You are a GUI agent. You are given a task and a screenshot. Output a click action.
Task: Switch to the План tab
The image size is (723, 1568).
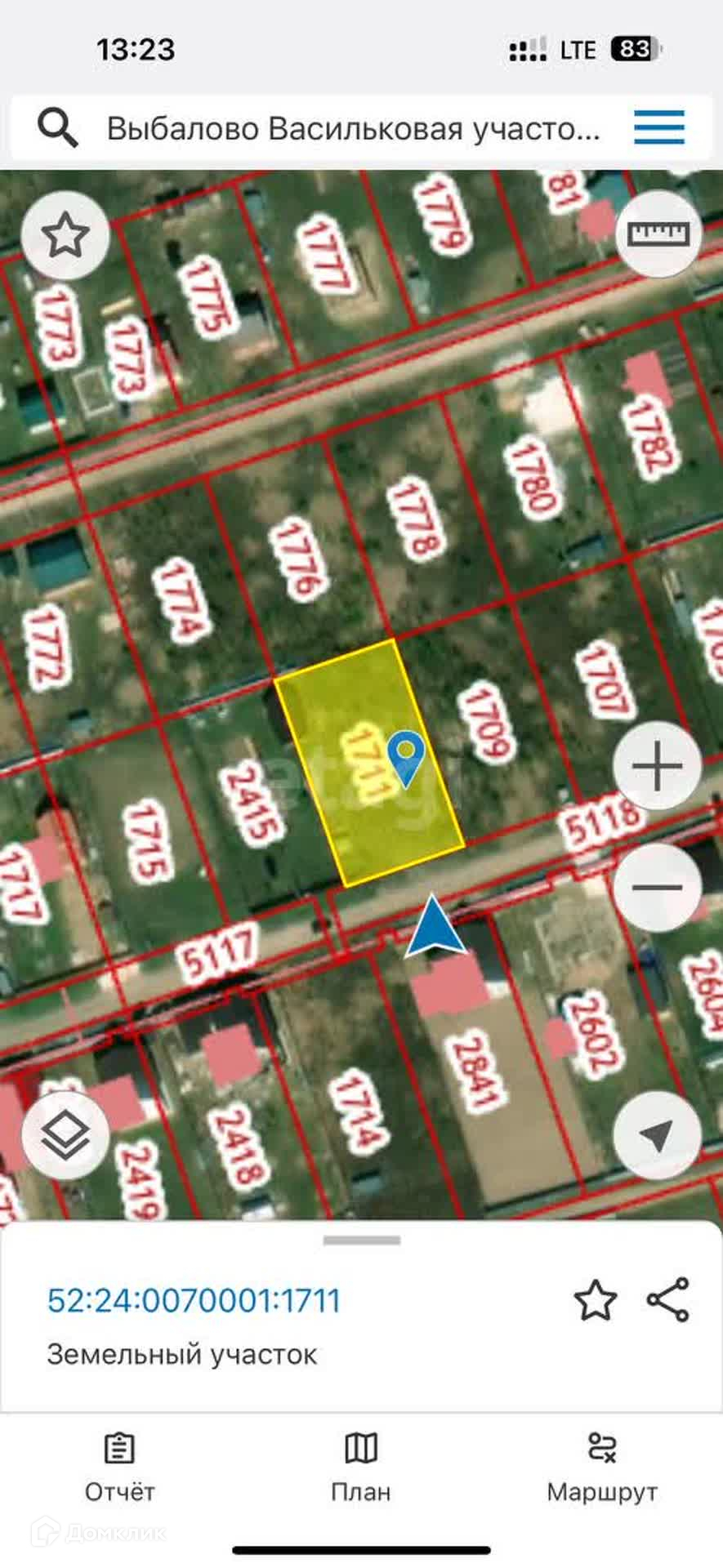click(x=361, y=1467)
